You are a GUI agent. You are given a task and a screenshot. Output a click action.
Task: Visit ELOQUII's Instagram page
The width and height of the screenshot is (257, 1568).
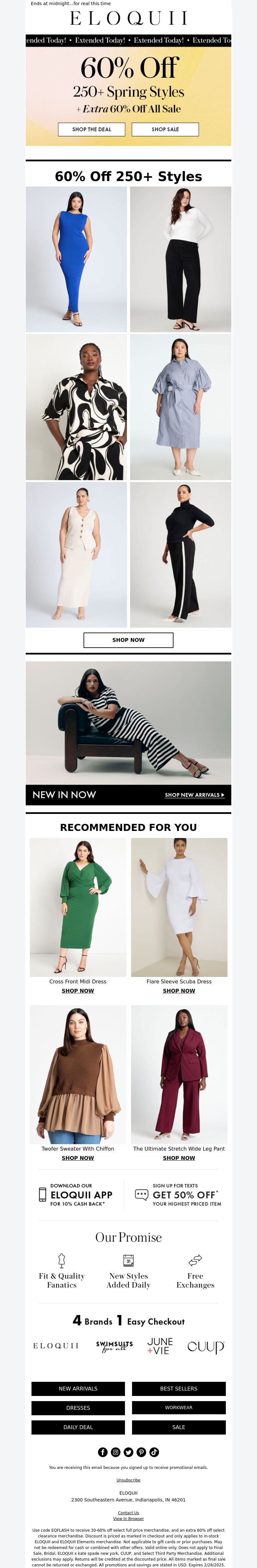[x=115, y=1452]
